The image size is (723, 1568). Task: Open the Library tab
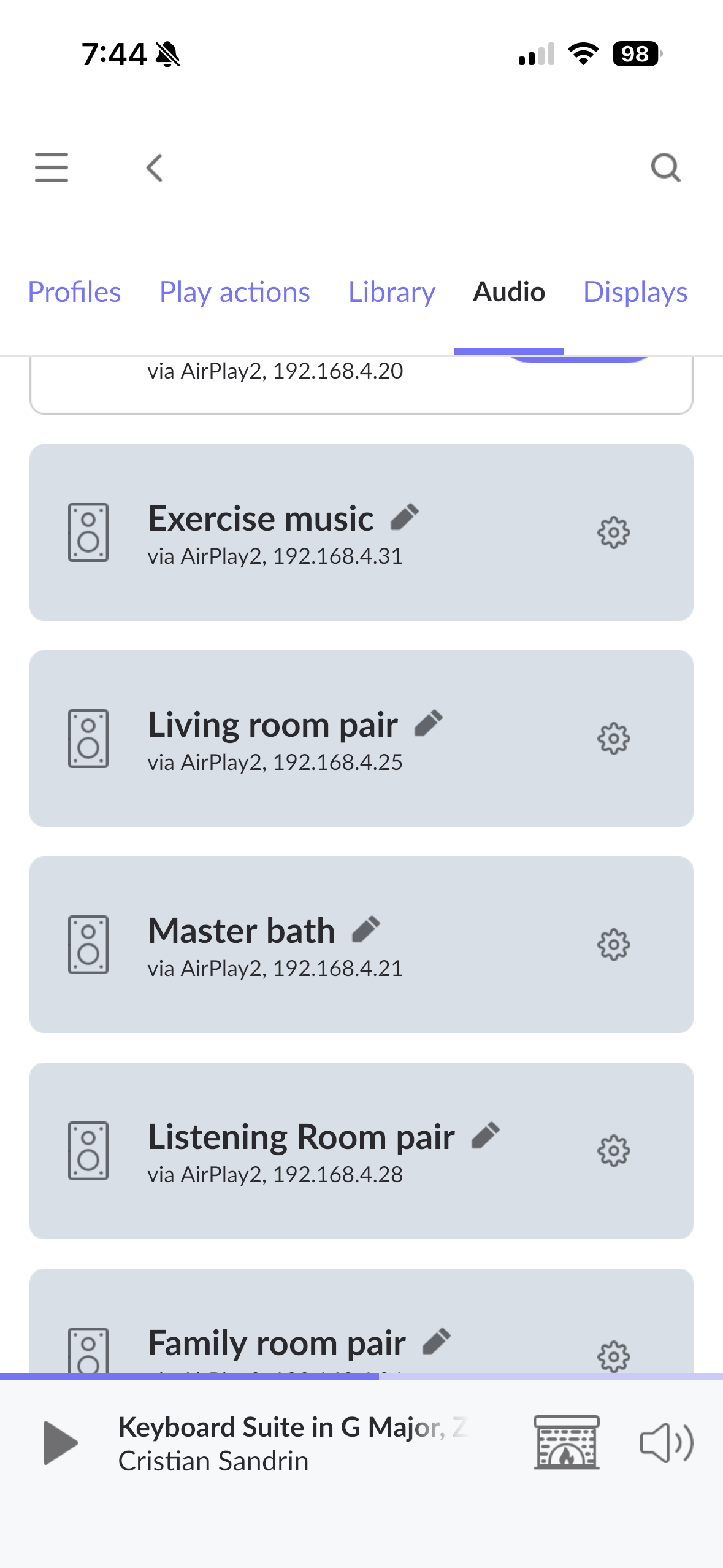click(391, 292)
